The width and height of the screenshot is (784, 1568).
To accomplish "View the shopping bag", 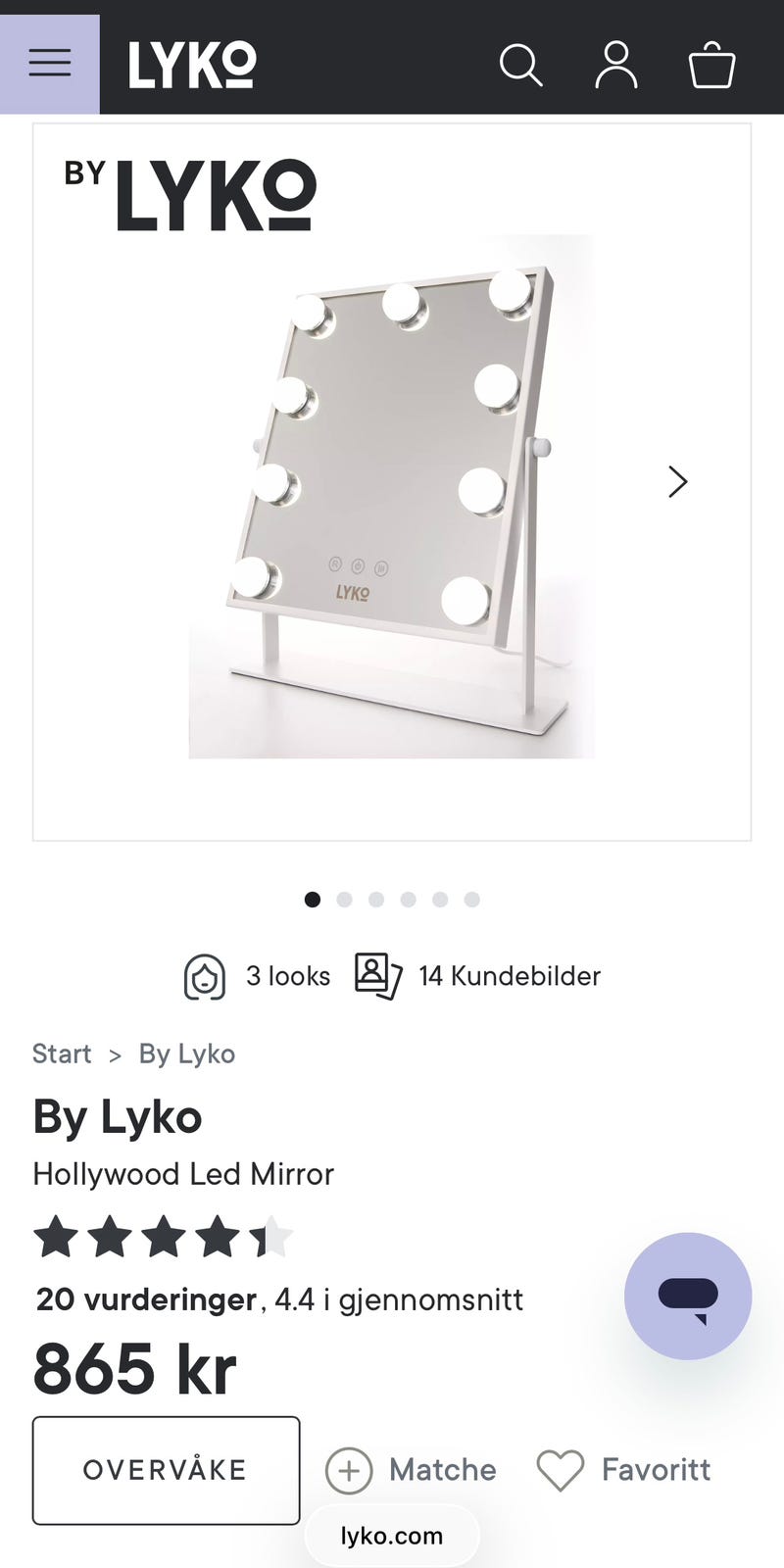I will click(712, 66).
